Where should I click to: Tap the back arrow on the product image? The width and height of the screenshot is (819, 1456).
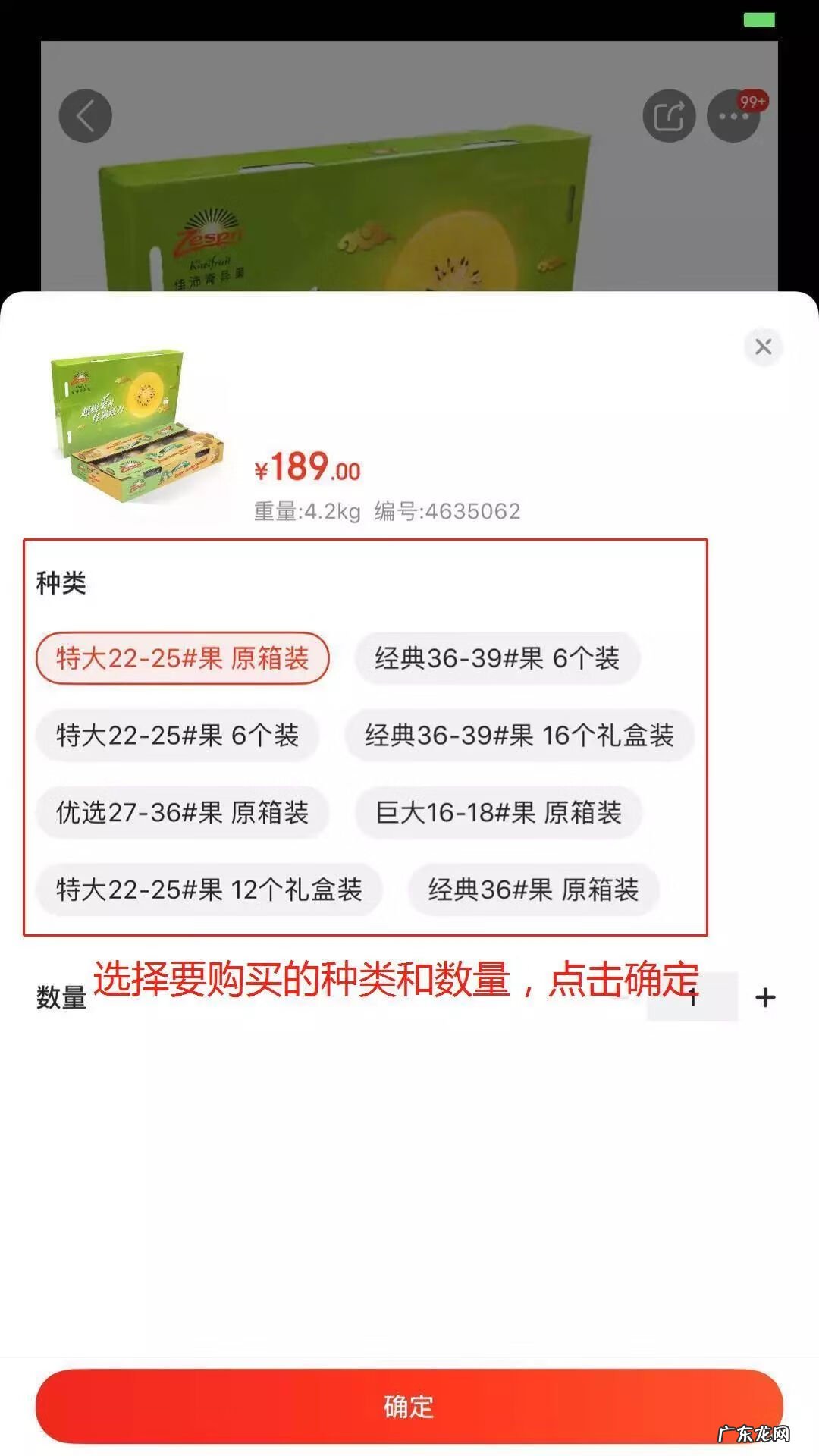(x=86, y=115)
